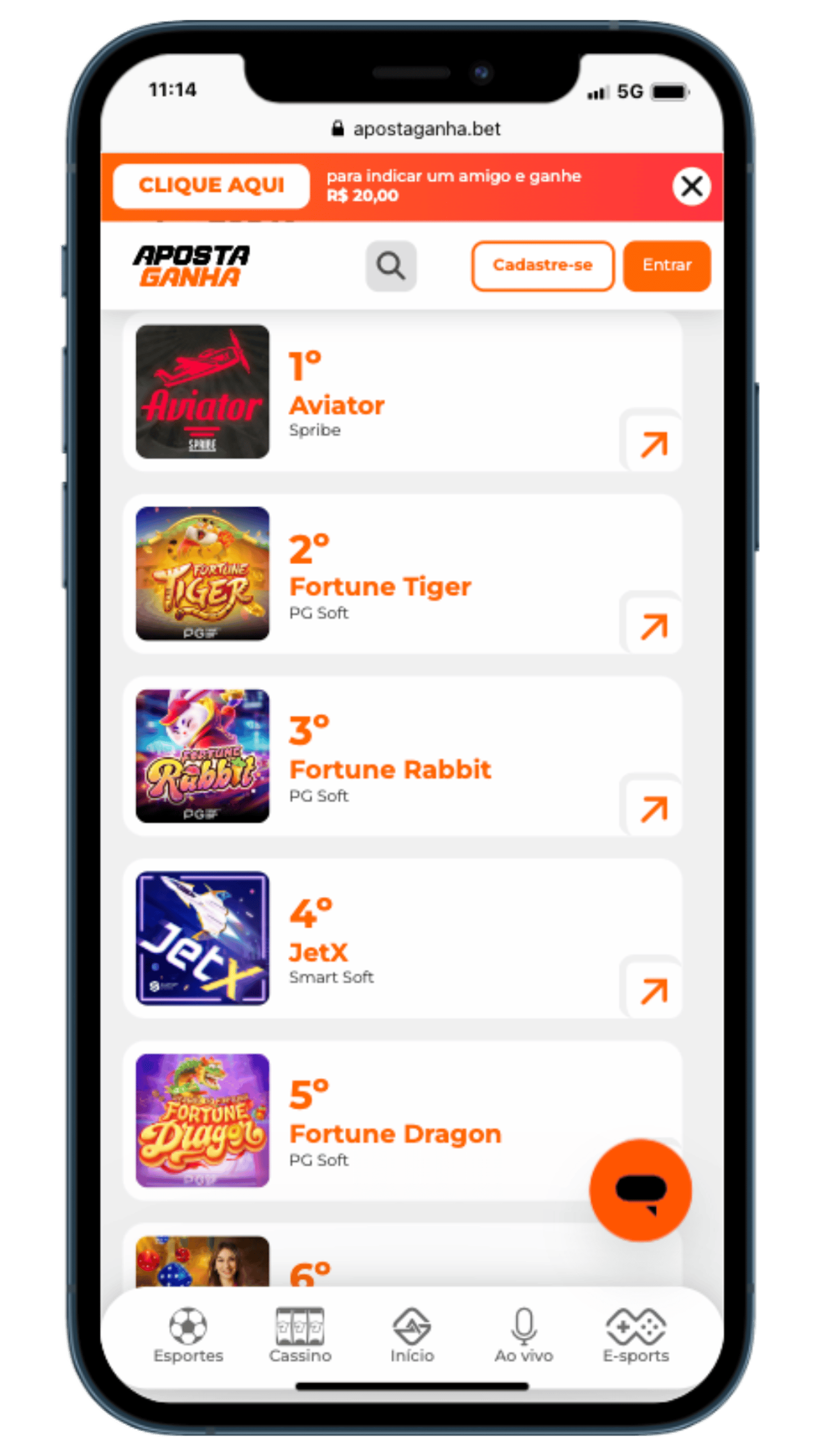Tap the Cadastre-se button
The height and width of the screenshot is (1456, 819).
[542, 266]
